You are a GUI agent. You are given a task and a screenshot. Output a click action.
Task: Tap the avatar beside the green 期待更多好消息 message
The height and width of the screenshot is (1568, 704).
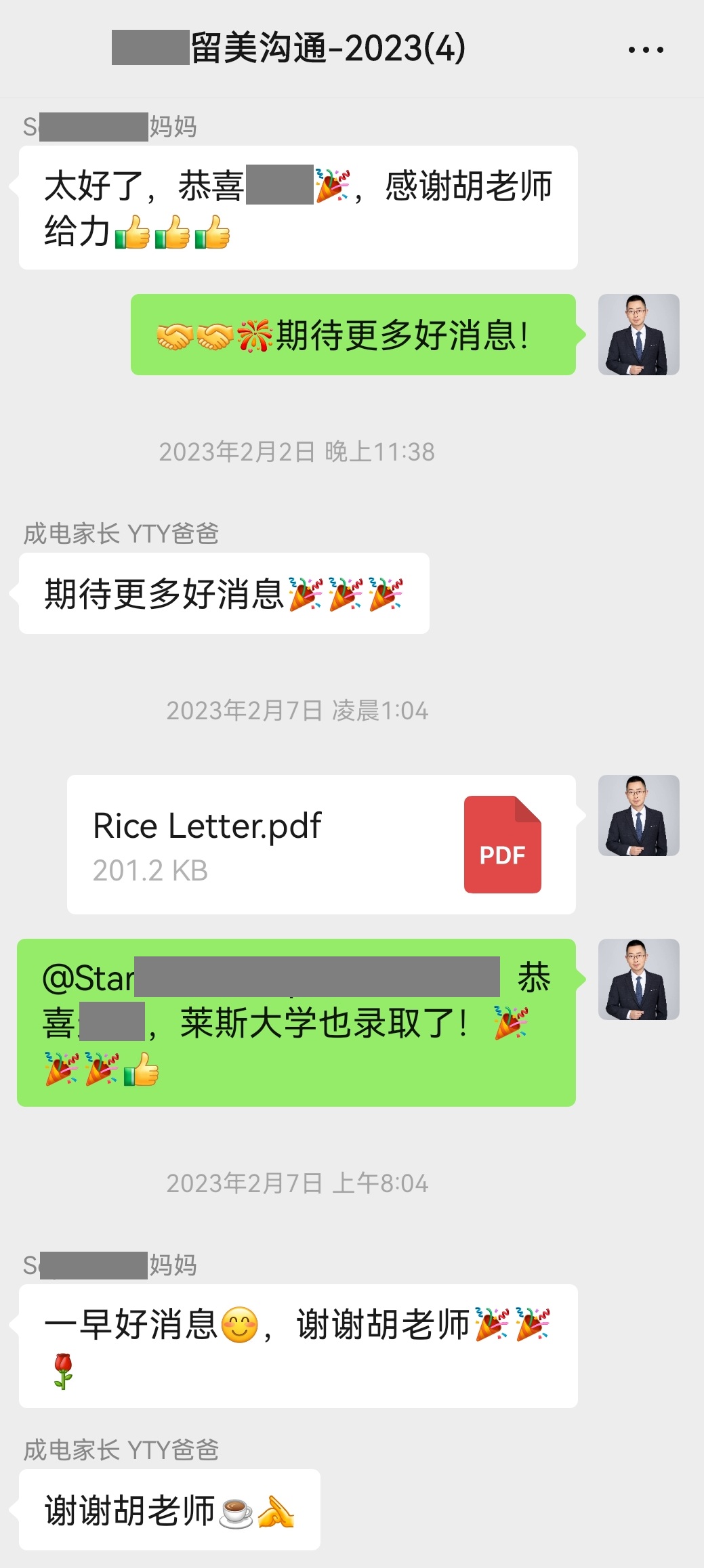click(638, 335)
